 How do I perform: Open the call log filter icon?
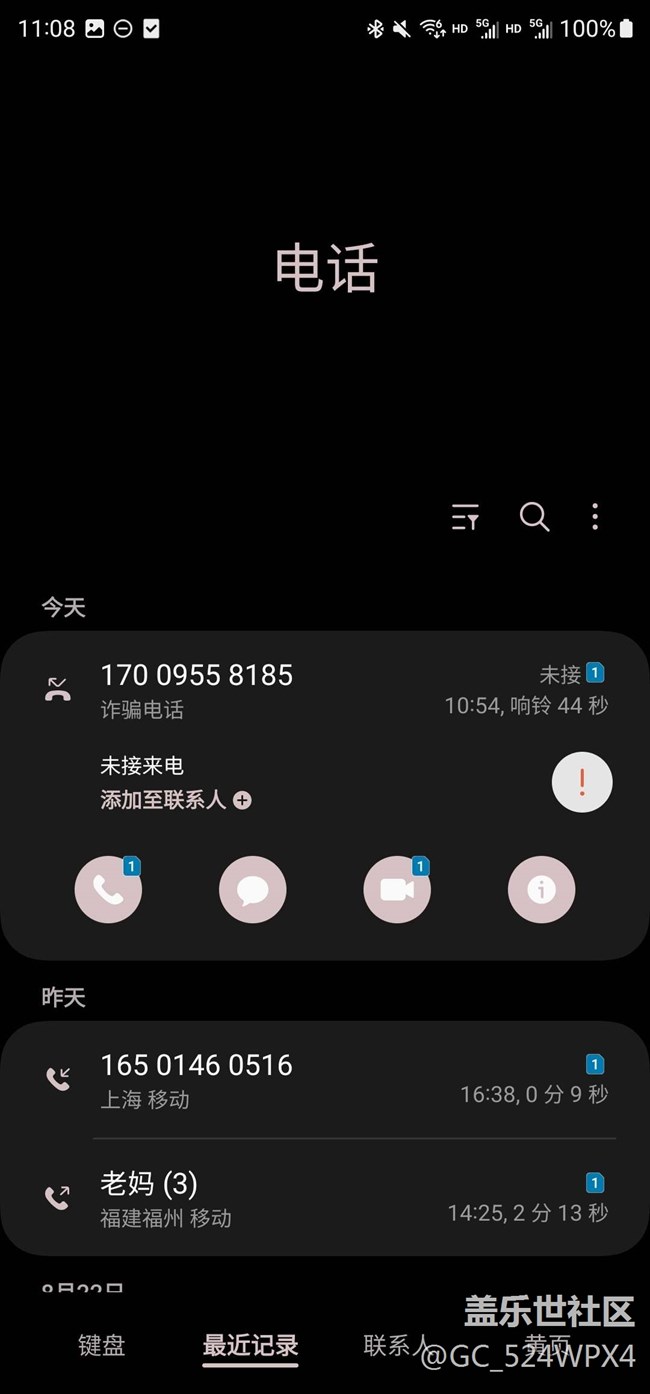tap(465, 517)
